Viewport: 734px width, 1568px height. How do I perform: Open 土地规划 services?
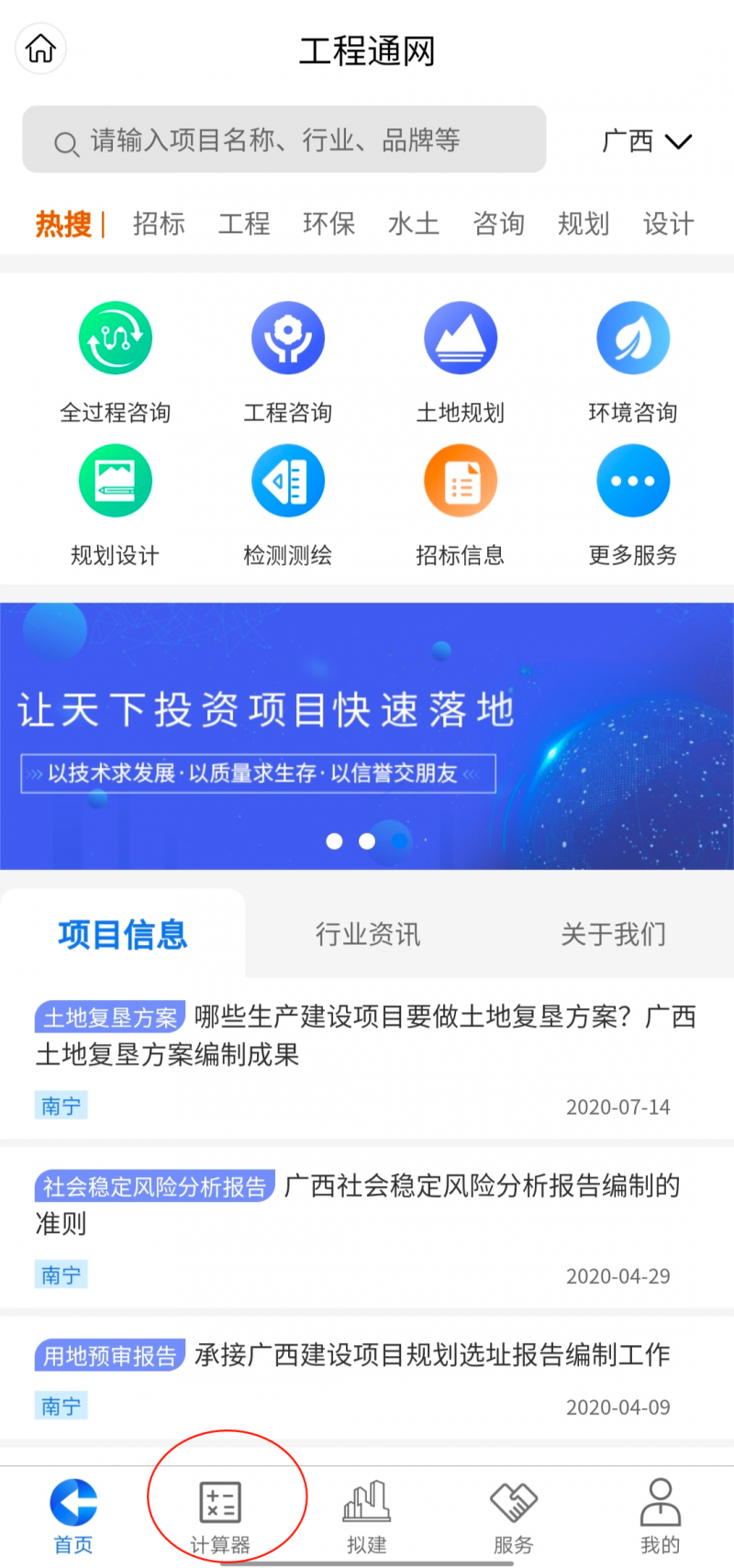pyautogui.click(x=461, y=337)
